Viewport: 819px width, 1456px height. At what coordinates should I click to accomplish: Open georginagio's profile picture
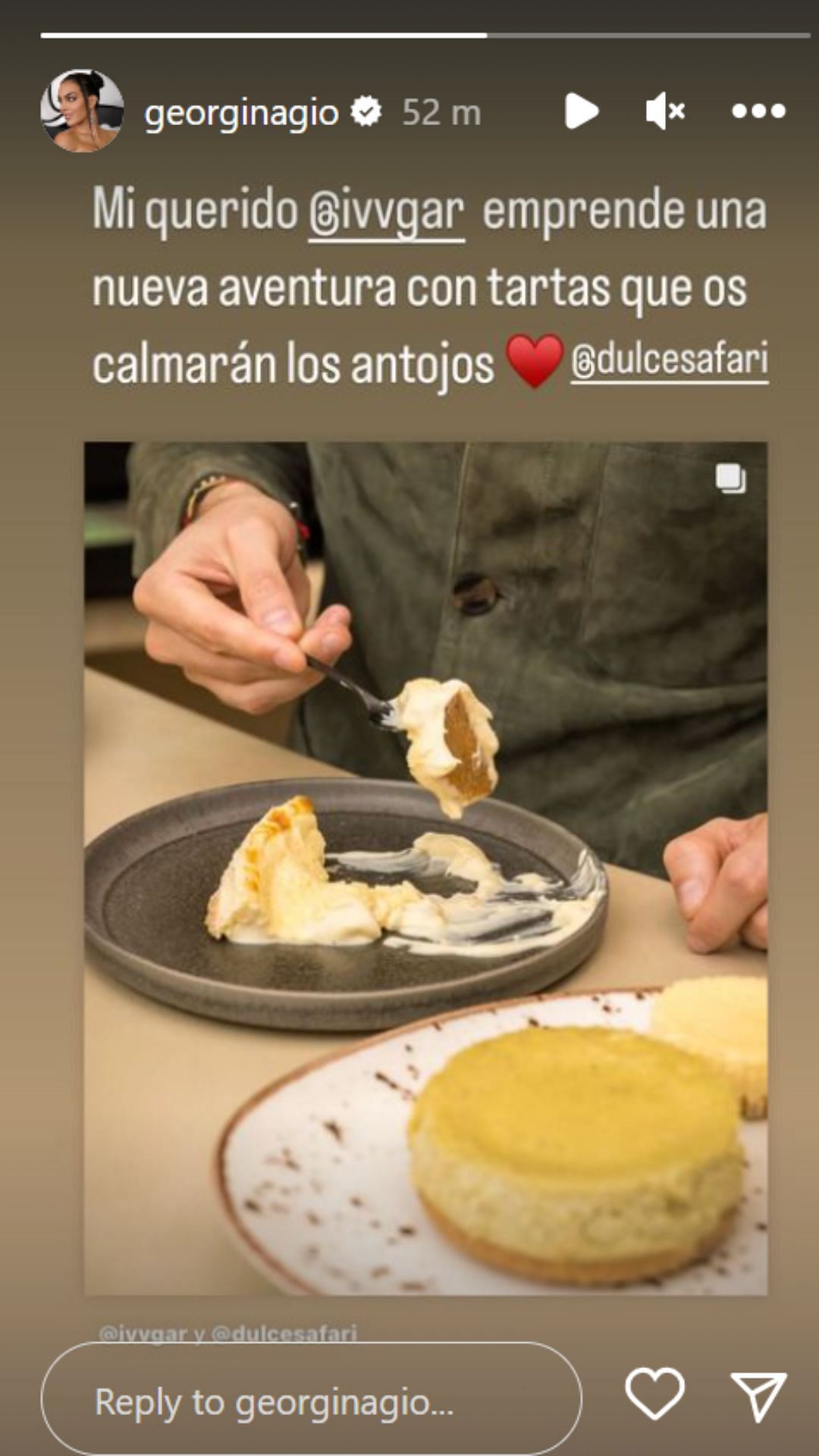click(82, 111)
